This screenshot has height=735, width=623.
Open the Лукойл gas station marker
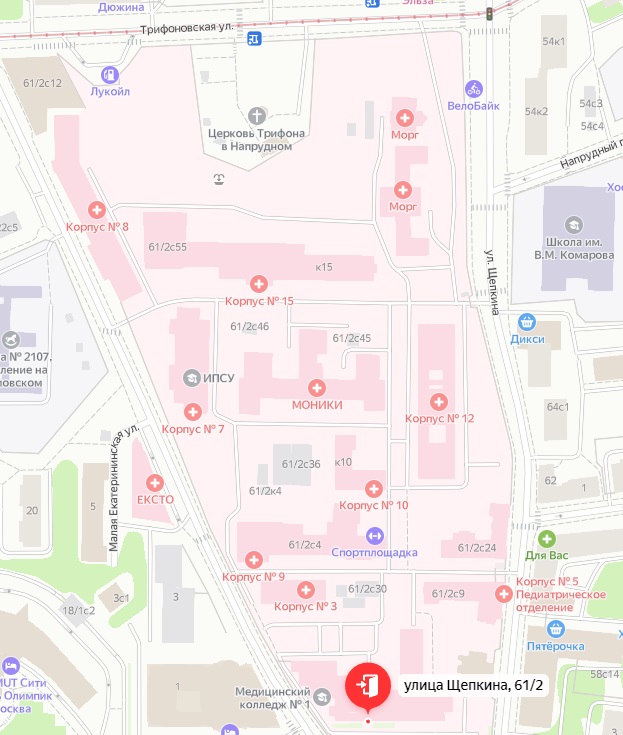[109, 74]
